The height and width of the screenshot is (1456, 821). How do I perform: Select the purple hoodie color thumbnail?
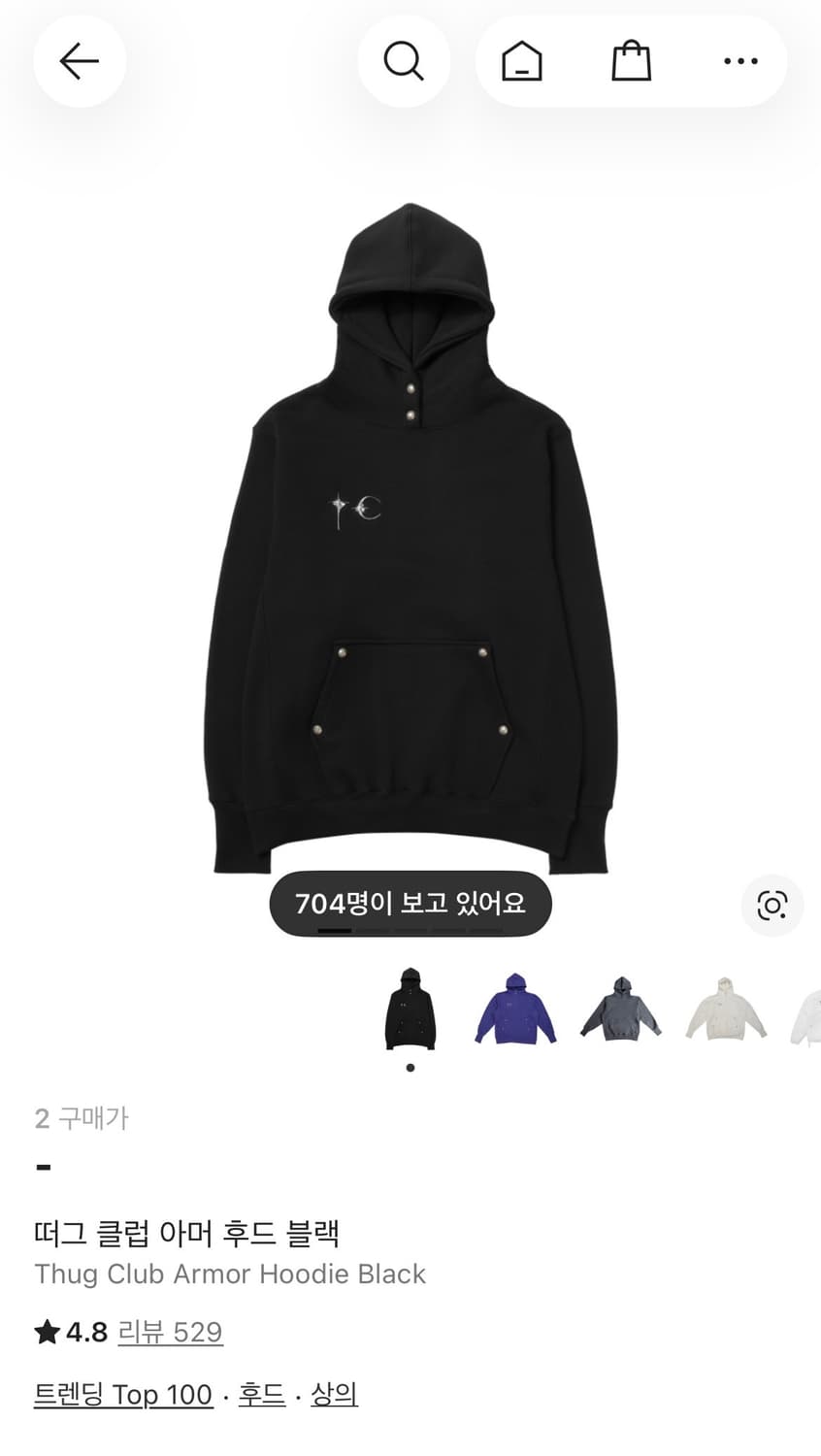(x=515, y=1009)
